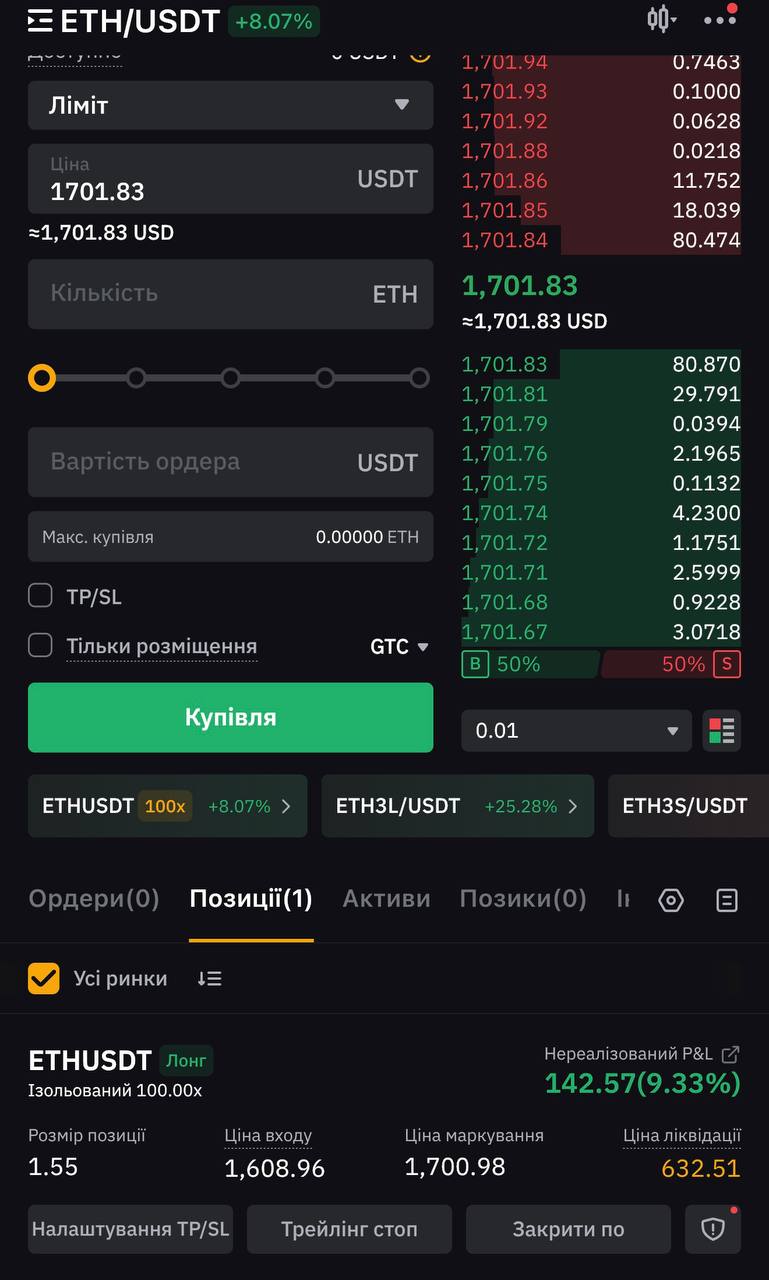Switch to the Ордери(0) tab
The image size is (769, 1280).
(x=94, y=899)
